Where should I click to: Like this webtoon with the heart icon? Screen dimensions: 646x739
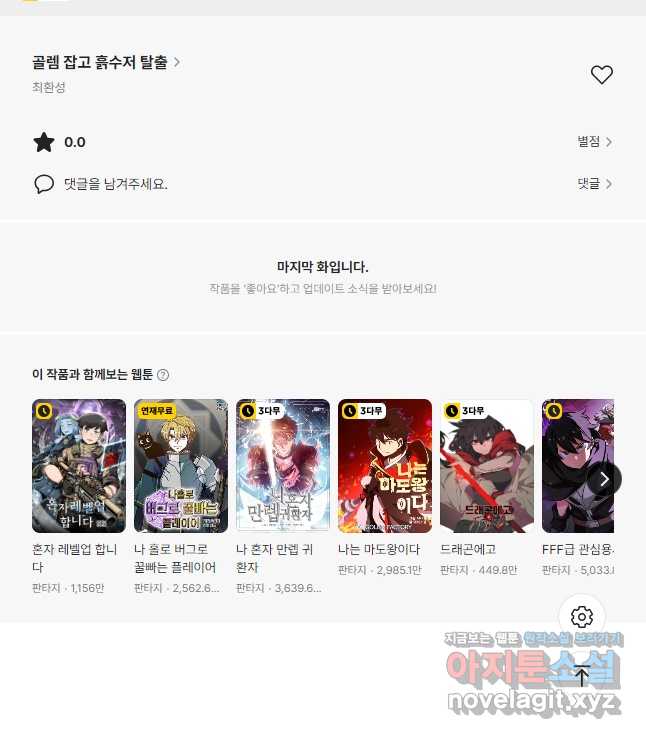601,75
